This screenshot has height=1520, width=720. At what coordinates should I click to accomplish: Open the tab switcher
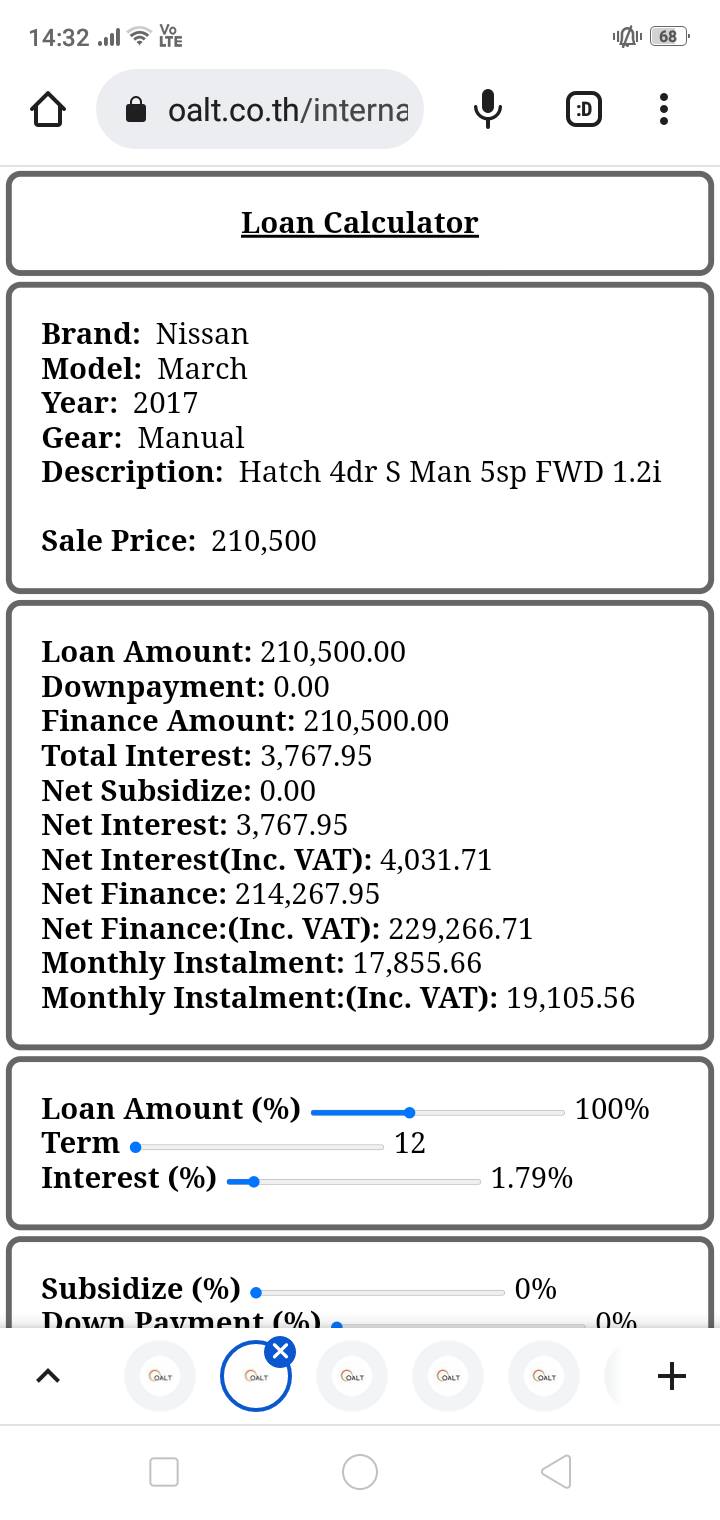tap(584, 109)
